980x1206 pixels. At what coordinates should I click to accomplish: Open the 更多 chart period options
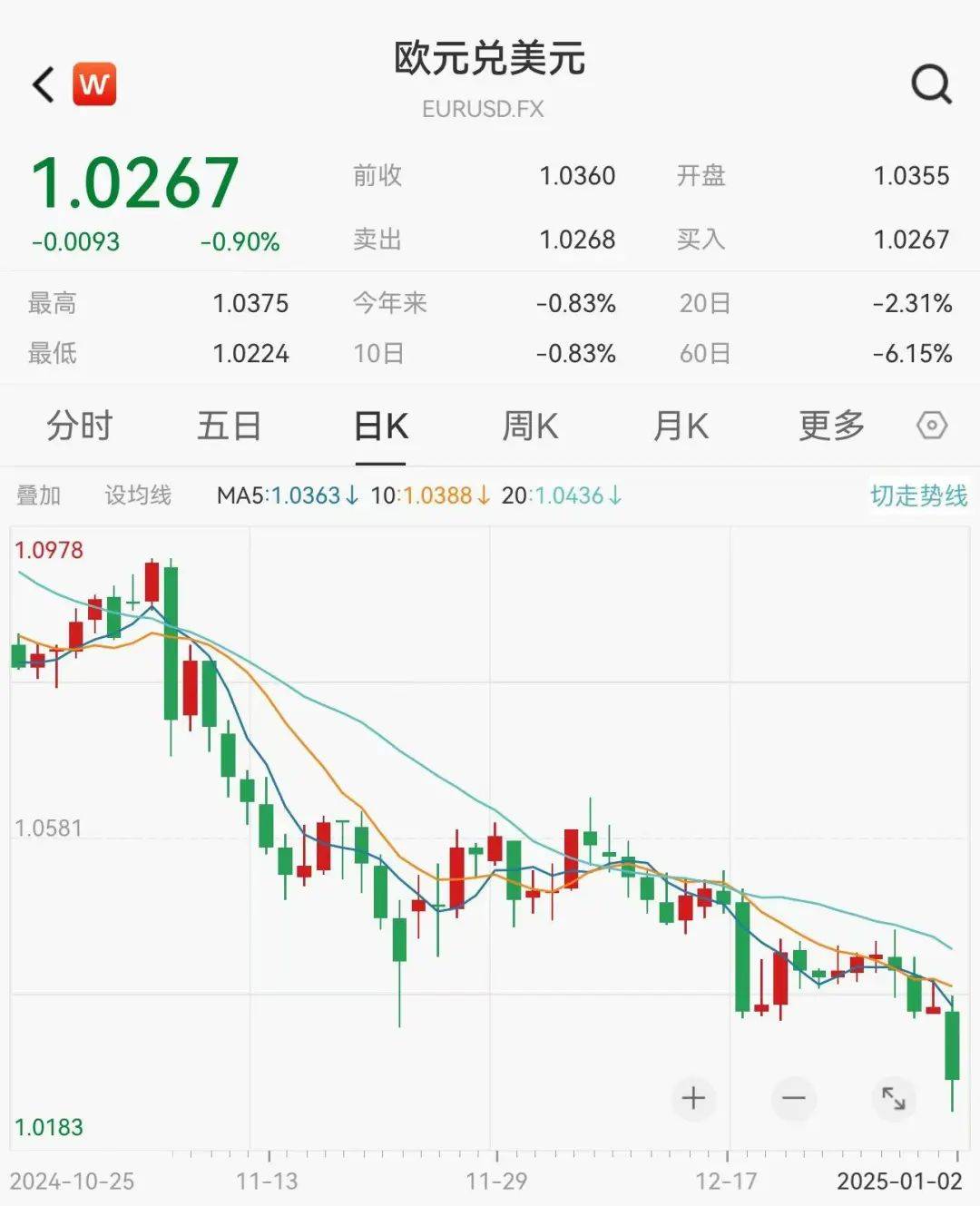(x=831, y=426)
